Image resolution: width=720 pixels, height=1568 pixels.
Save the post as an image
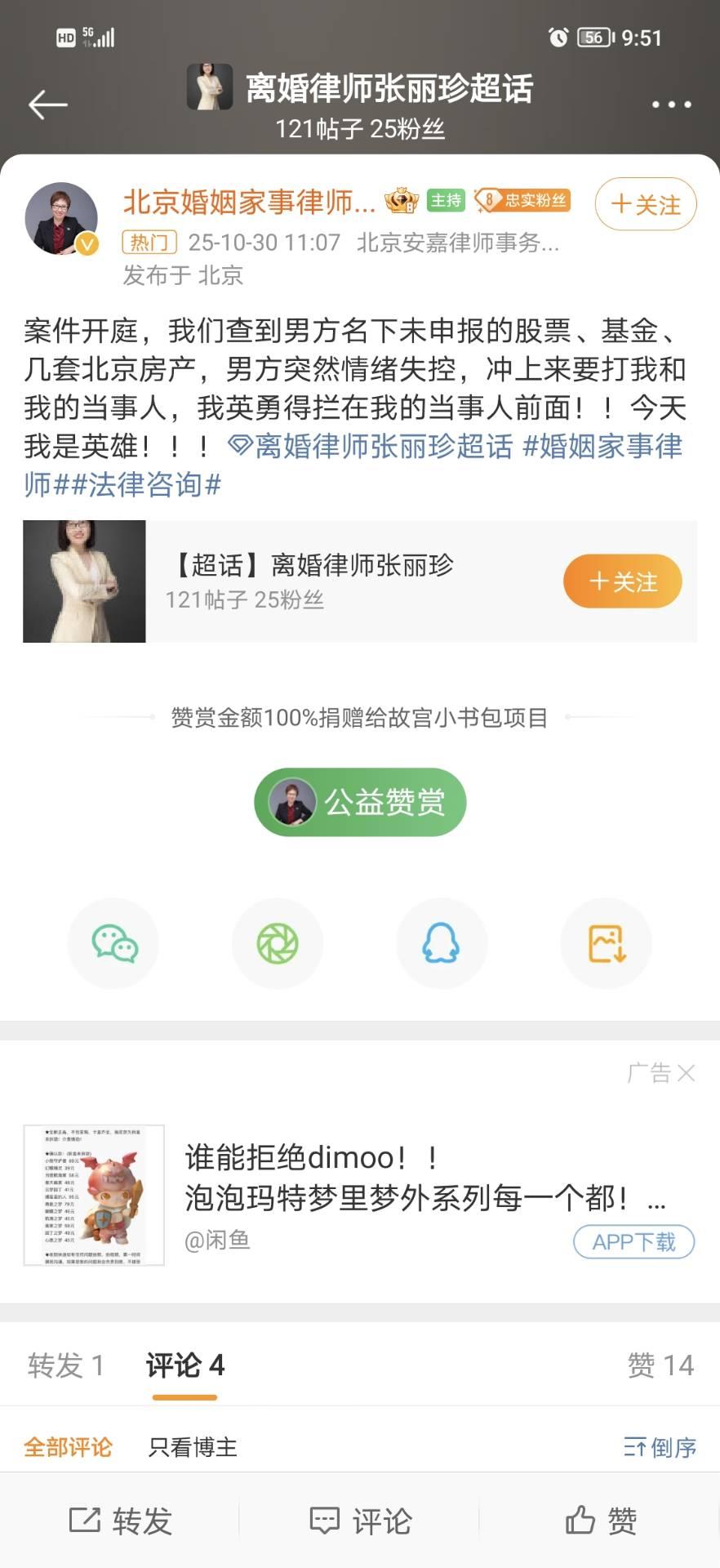(x=606, y=944)
